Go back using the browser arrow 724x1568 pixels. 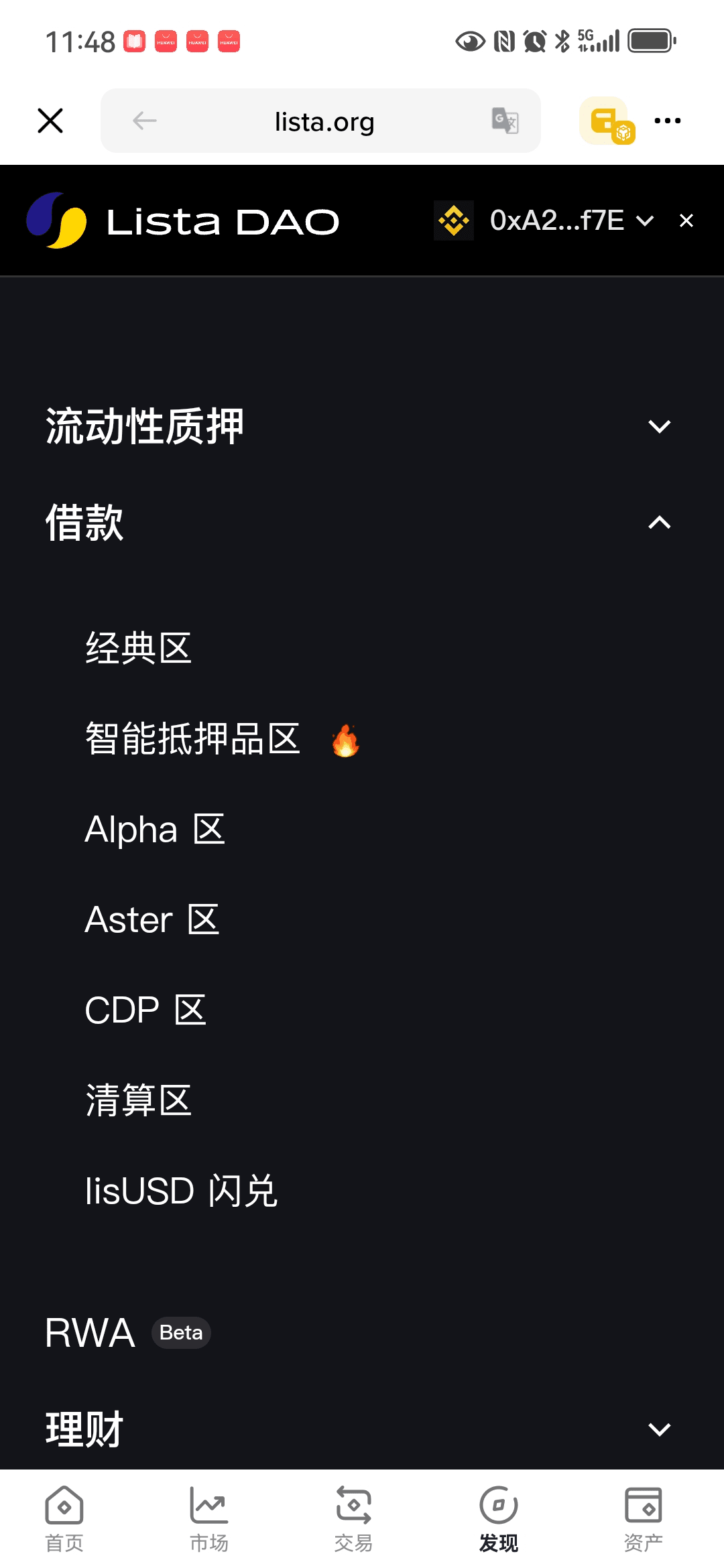pos(145,121)
